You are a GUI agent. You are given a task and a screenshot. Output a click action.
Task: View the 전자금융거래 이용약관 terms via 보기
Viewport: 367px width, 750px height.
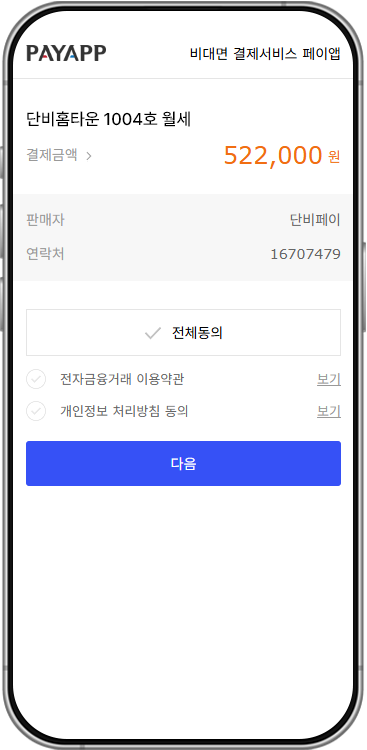tap(329, 380)
